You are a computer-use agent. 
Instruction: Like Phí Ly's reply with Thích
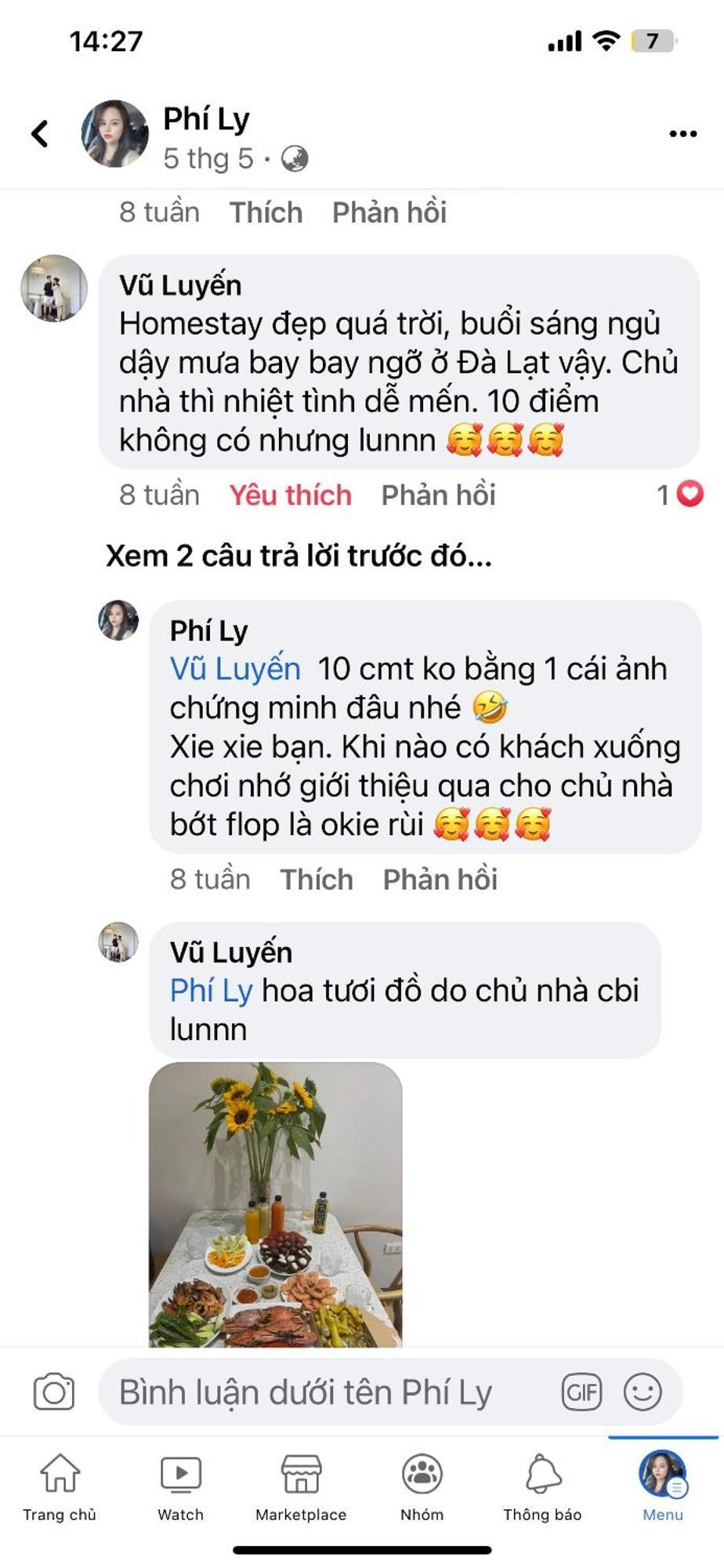coord(317,880)
